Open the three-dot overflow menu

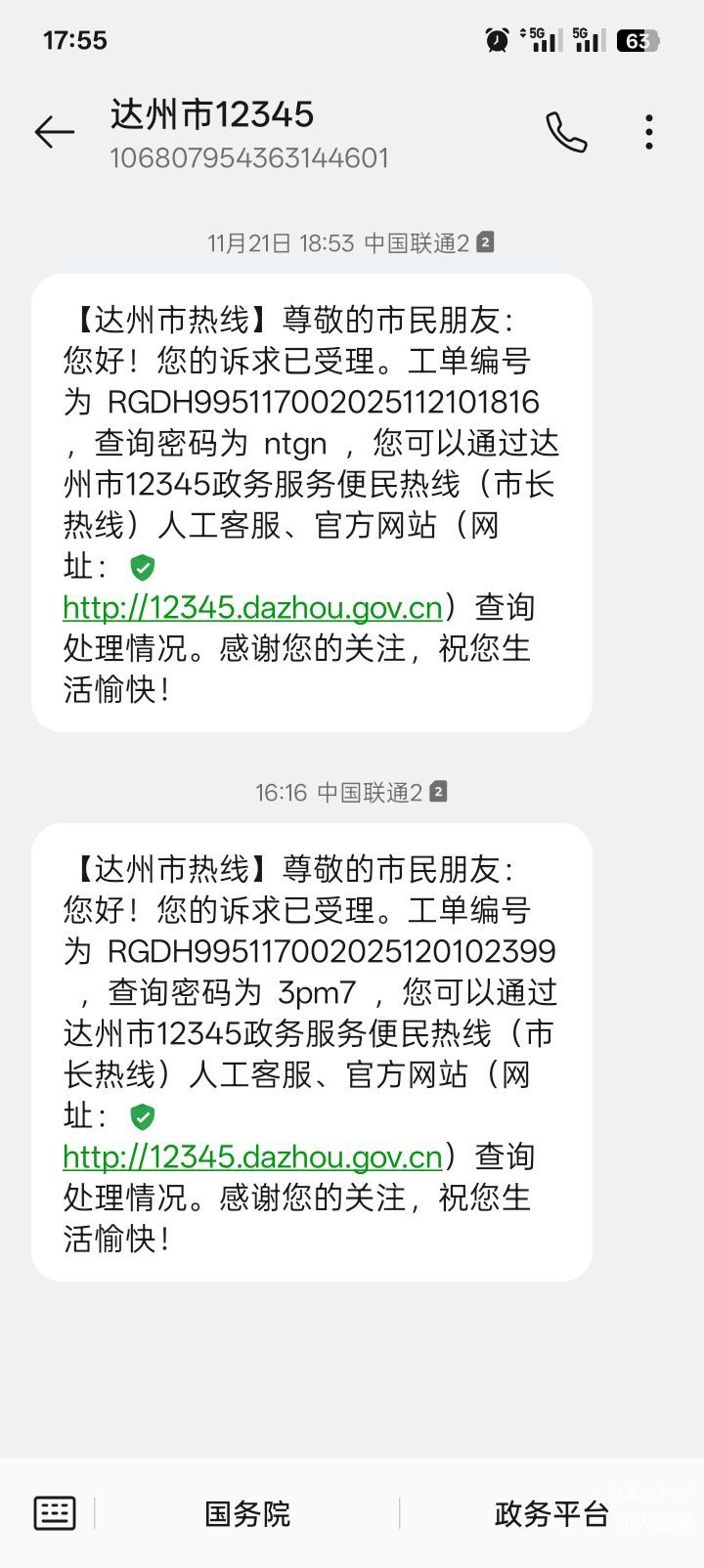(x=649, y=132)
